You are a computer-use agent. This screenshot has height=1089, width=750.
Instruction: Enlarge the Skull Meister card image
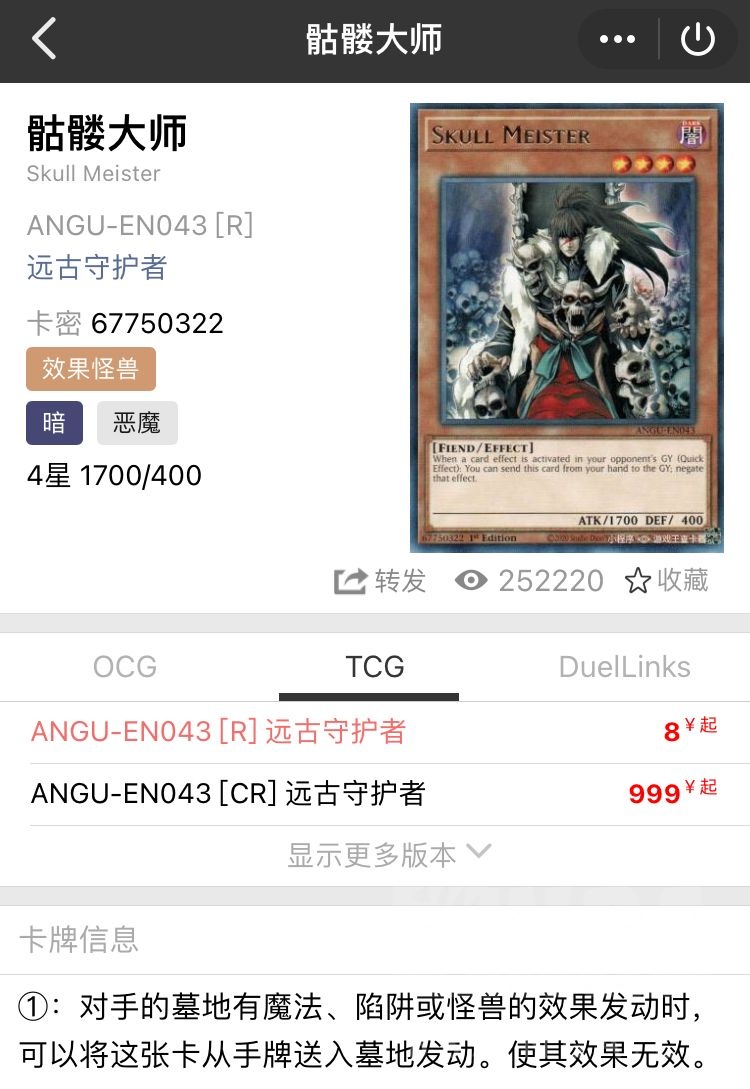tap(566, 327)
